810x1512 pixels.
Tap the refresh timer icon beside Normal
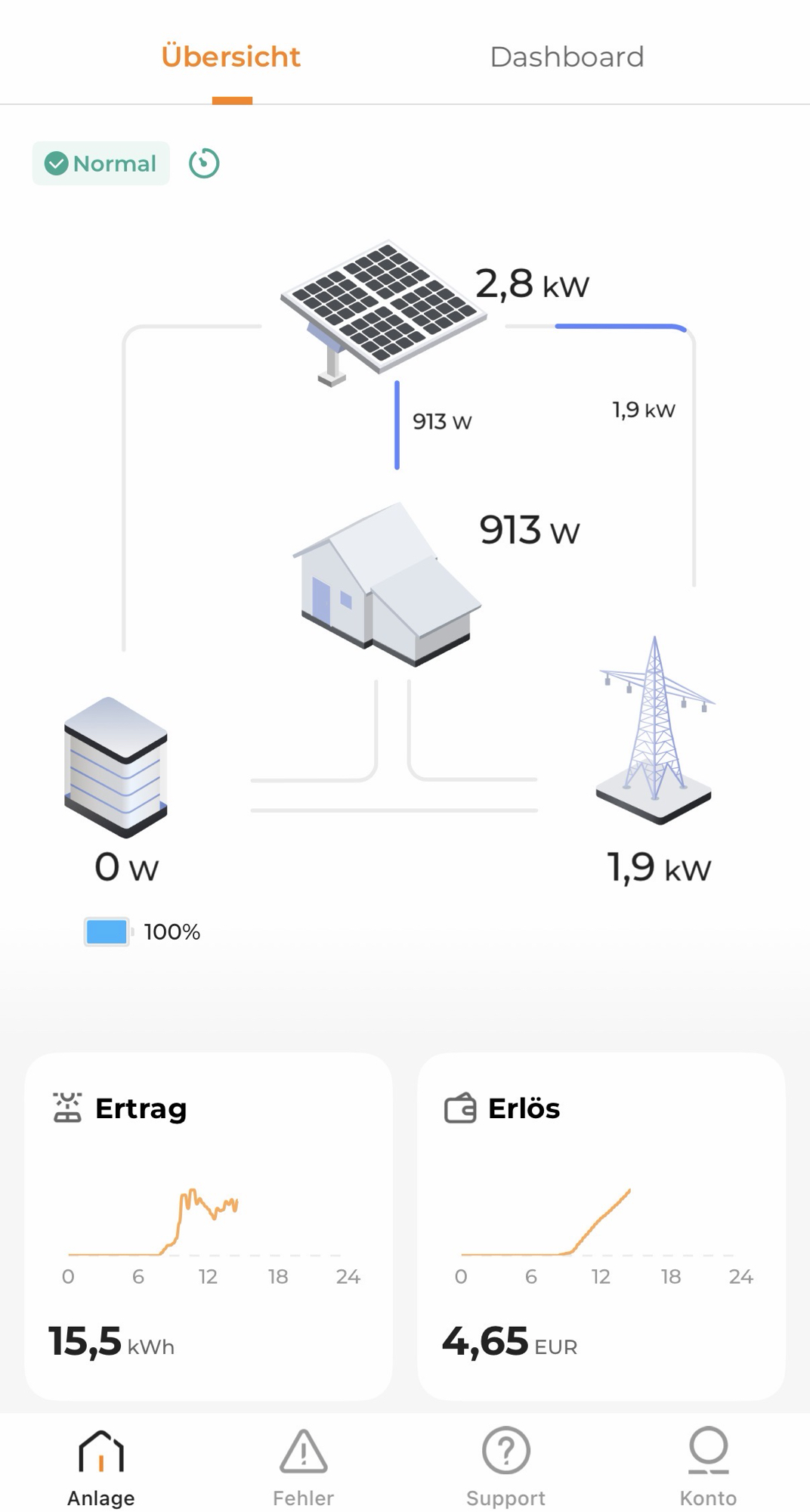(204, 163)
